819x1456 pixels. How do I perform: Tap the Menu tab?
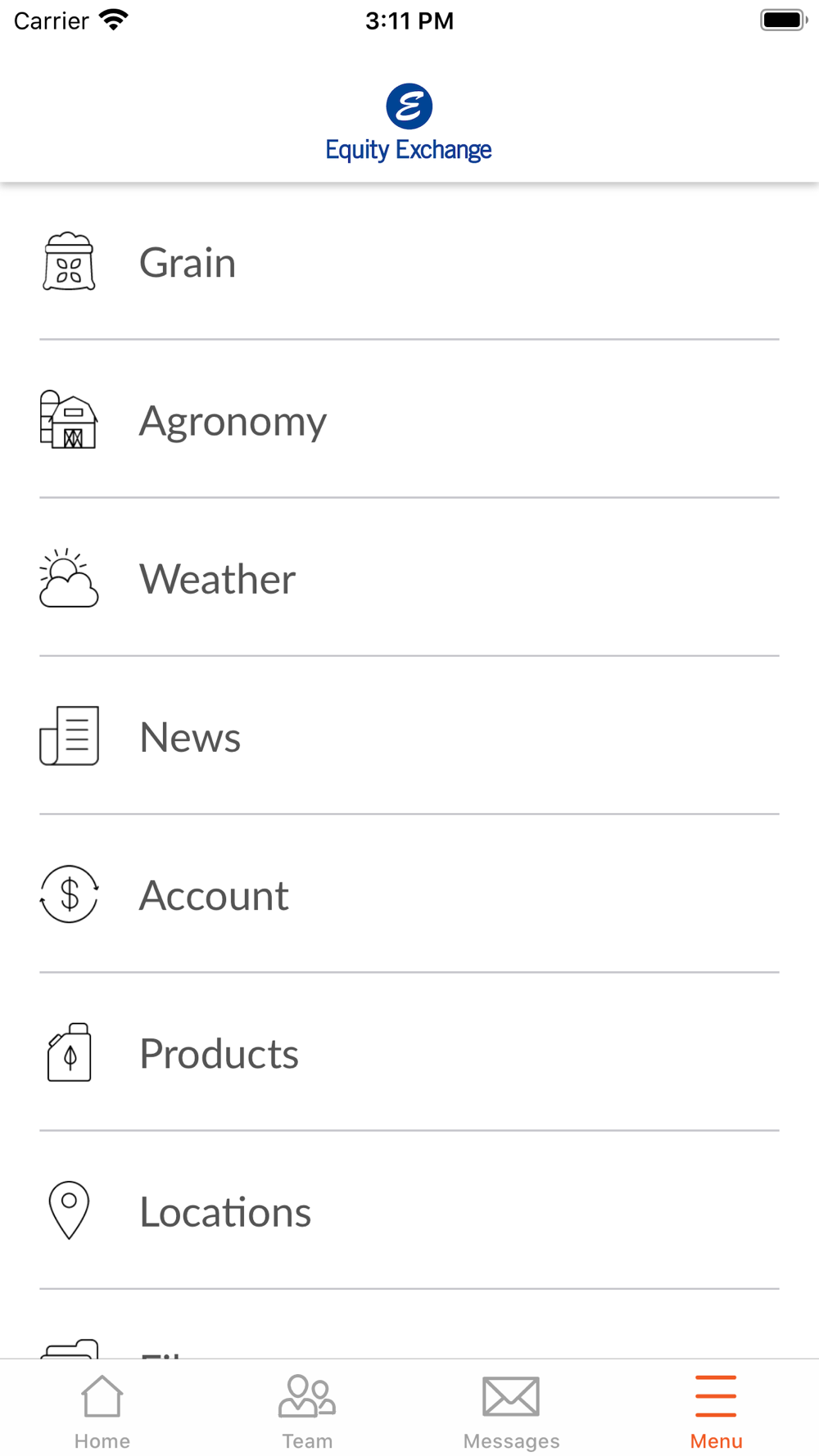[716, 1411]
